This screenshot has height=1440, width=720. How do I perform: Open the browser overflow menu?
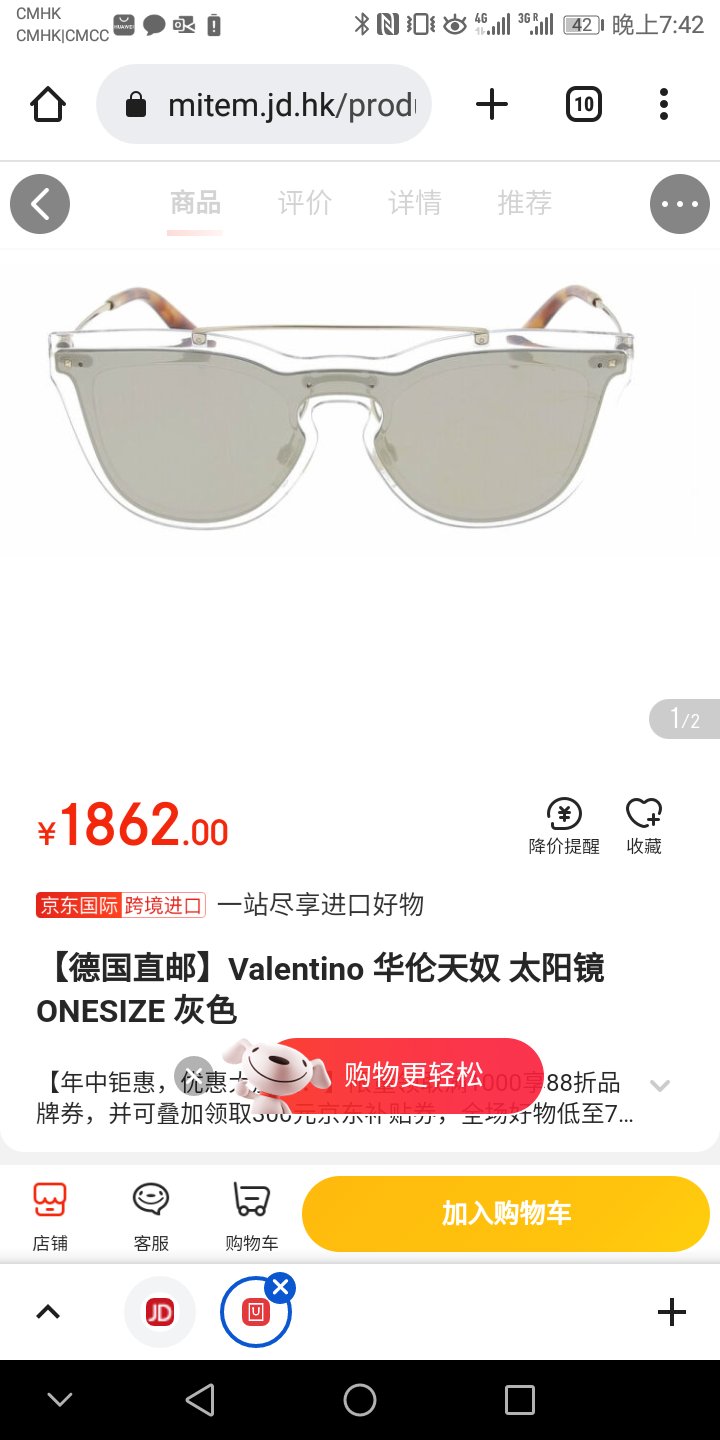click(664, 104)
